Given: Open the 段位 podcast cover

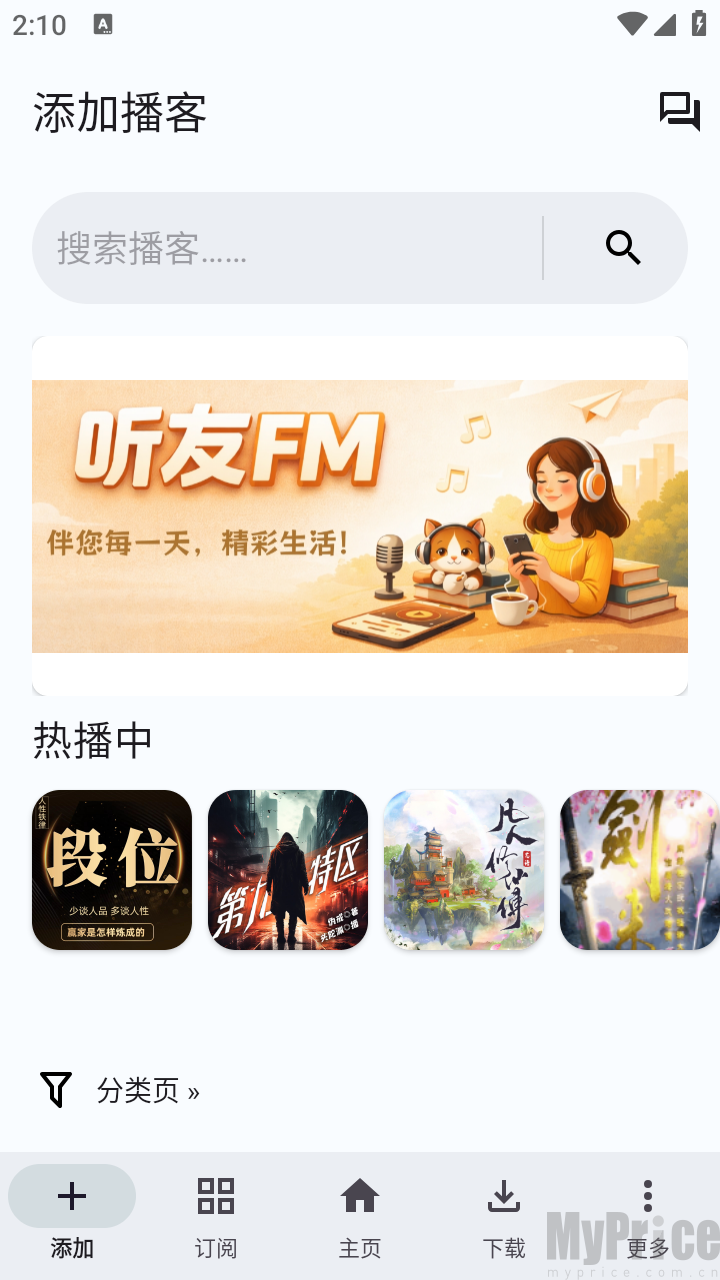Looking at the screenshot, I should (x=112, y=869).
